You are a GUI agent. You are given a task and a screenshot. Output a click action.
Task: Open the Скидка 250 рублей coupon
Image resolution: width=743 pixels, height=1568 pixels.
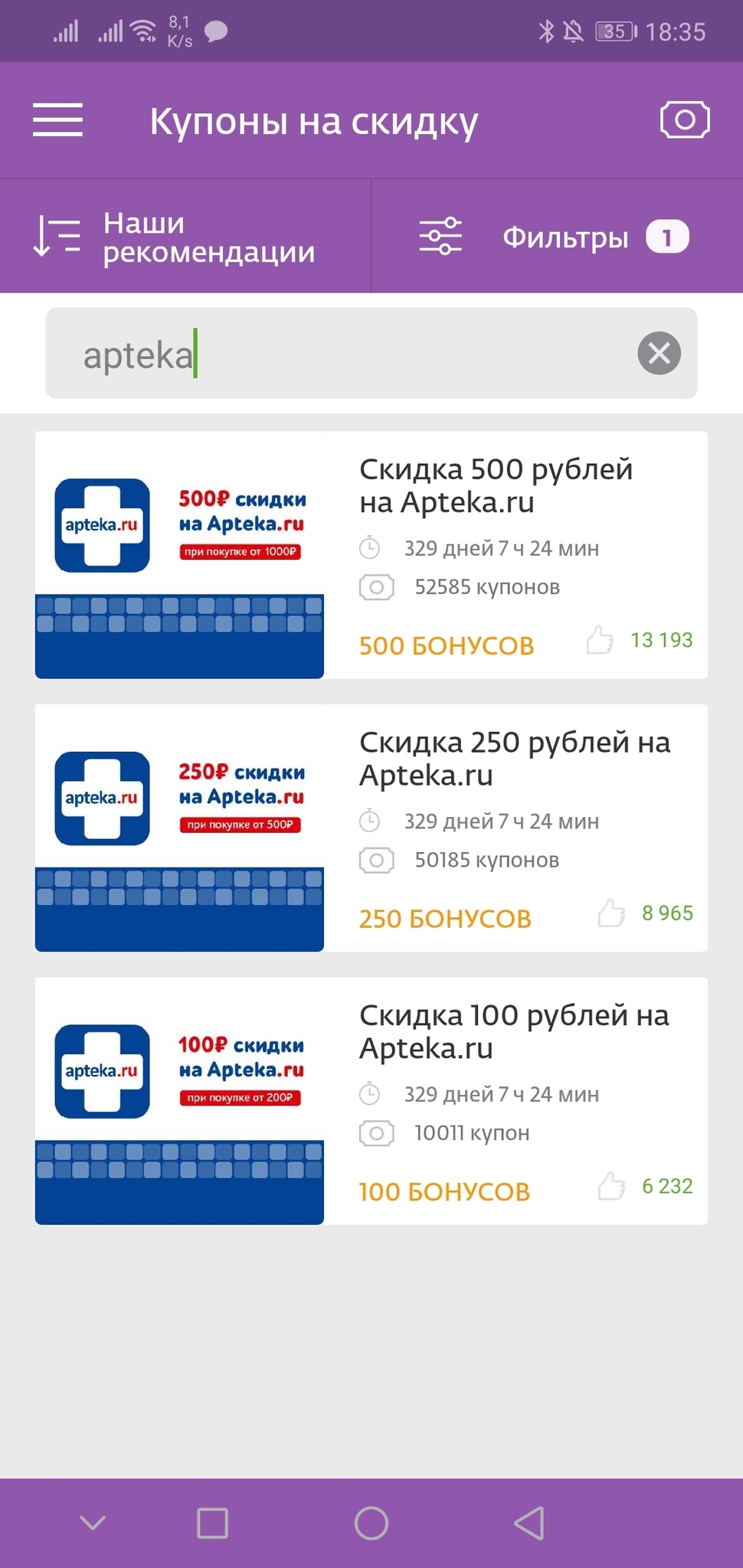tap(514, 758)
